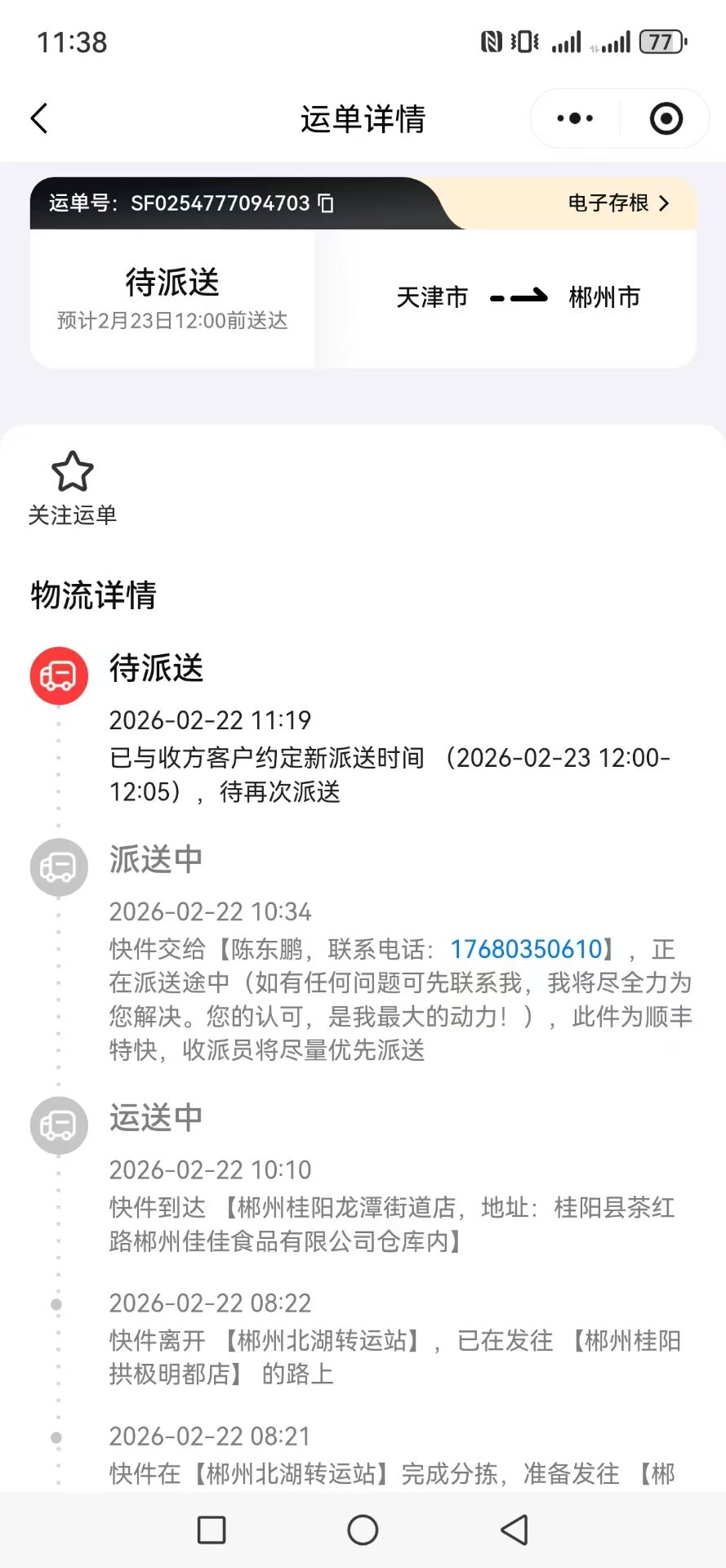726x1568 pixels.
Task: Tap the star to follow this waybill
Action: (72, 472)
